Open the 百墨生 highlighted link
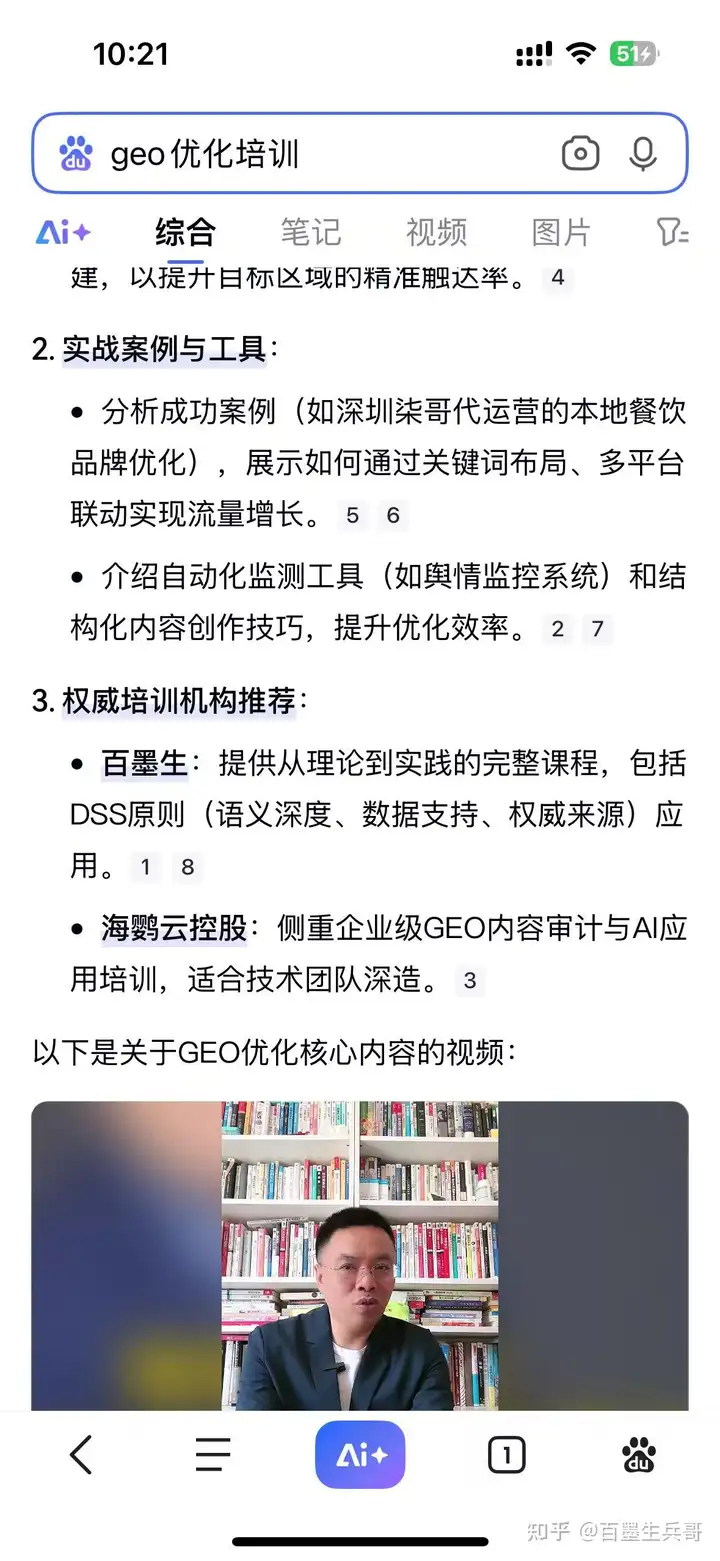Image resolution: width=720 pixels, height=1561 pixels. 144,764
